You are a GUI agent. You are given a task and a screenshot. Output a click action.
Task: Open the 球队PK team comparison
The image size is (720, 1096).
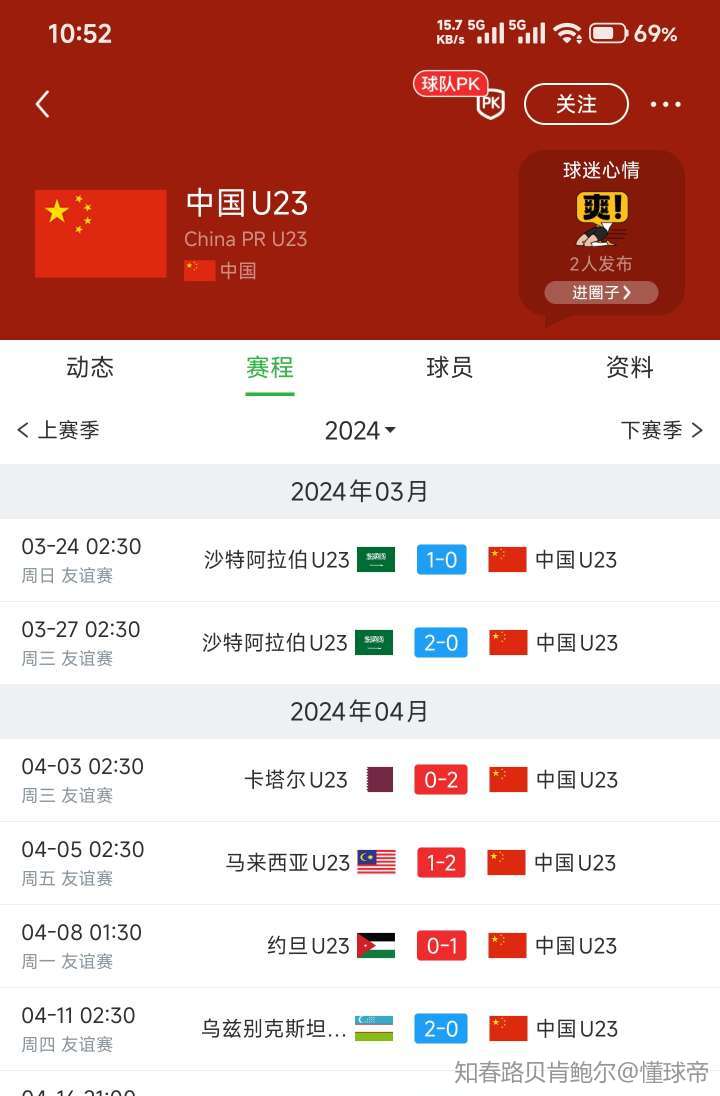tap(462, 94)
